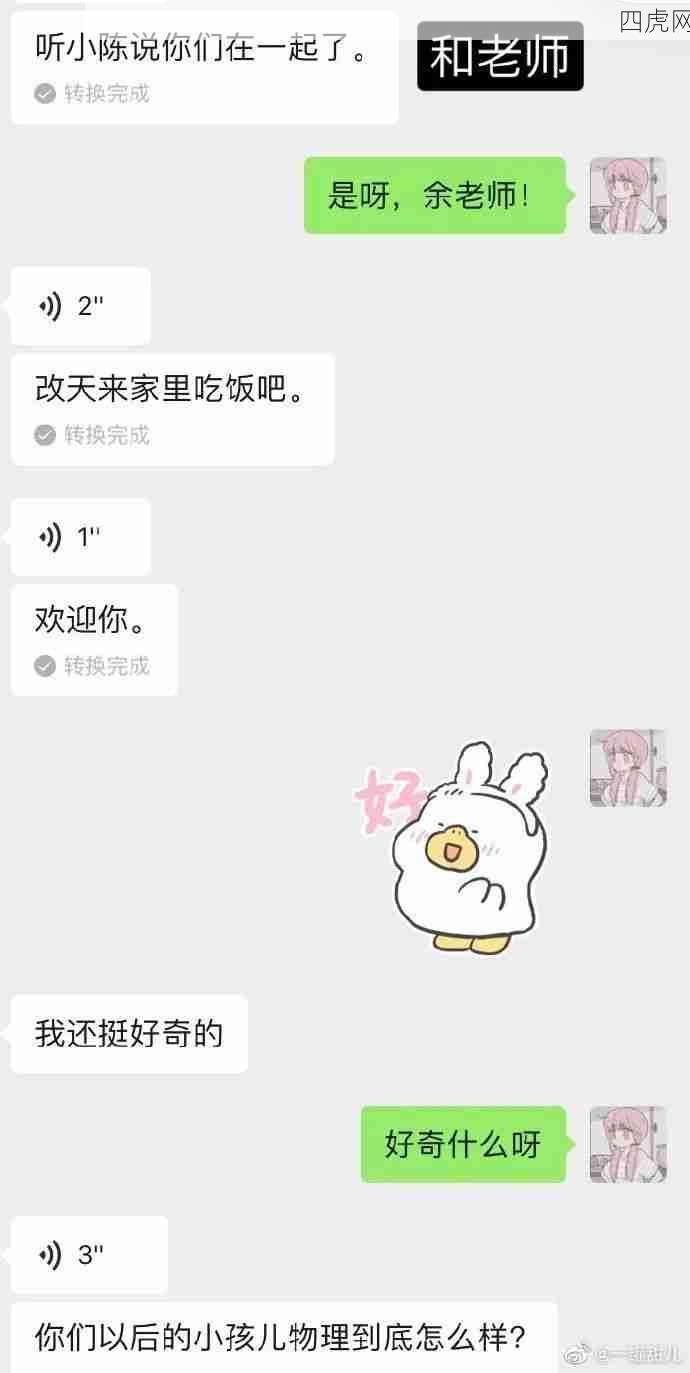The width and height of the screenshot is (690, 1373).
Task: Play the 3-second voice message
Action: (88, 1255)
